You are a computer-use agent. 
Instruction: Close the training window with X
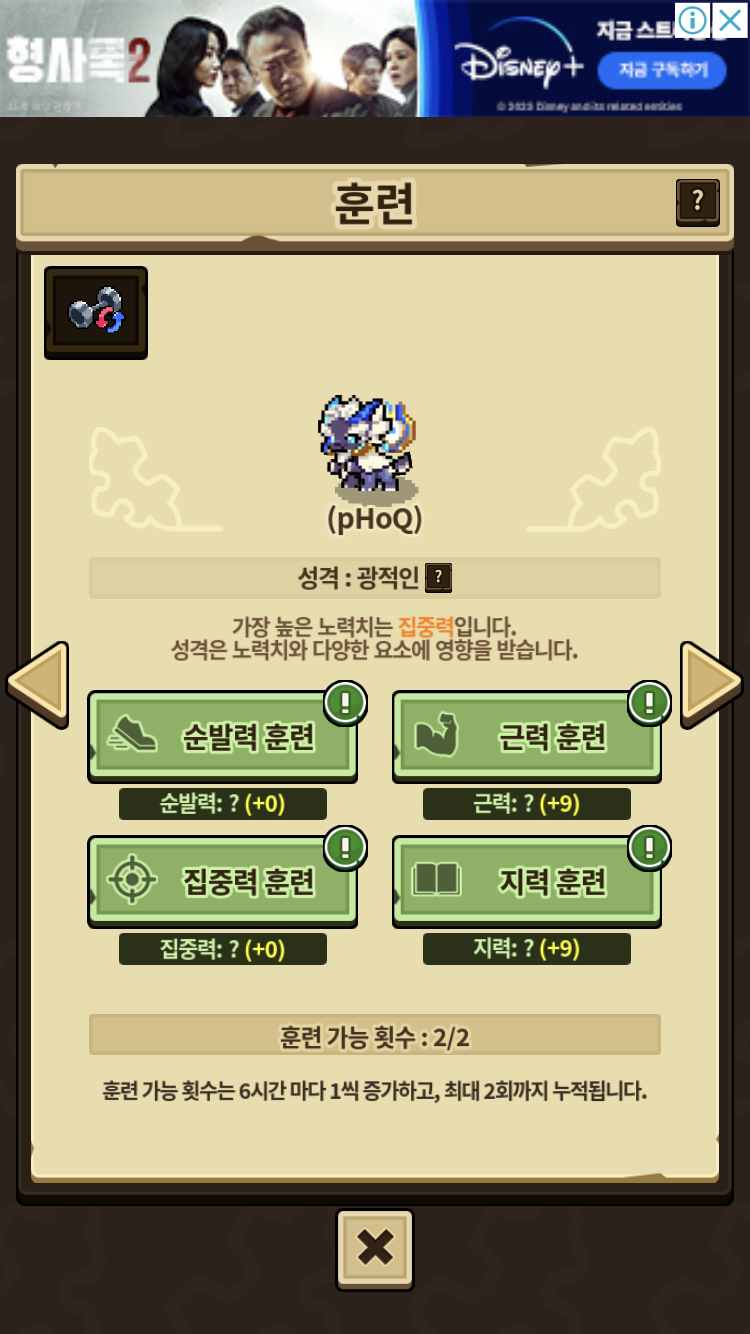pyautogui.click(x=375, y=1248)
